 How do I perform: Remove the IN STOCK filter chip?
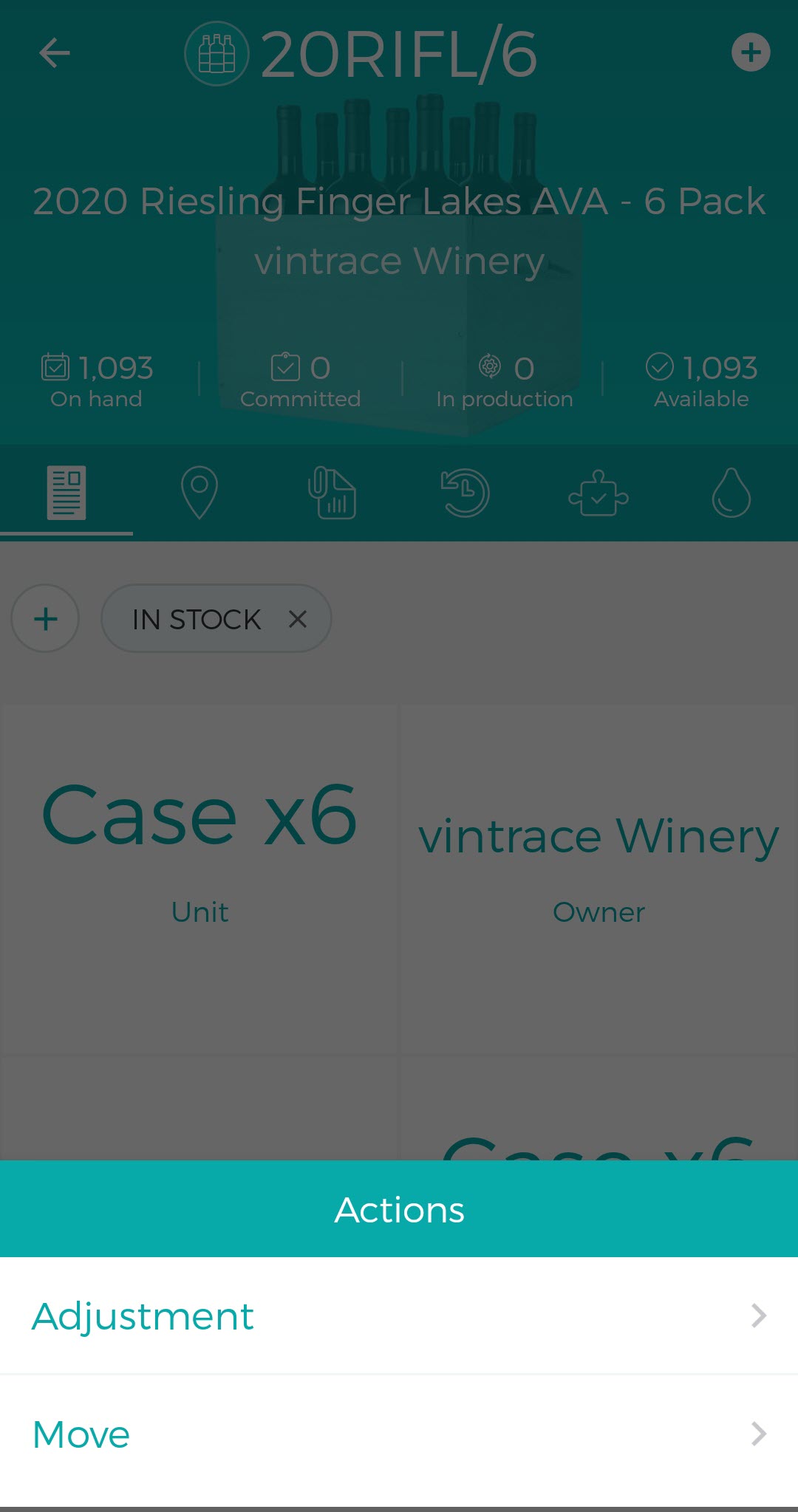coord(298,619)
